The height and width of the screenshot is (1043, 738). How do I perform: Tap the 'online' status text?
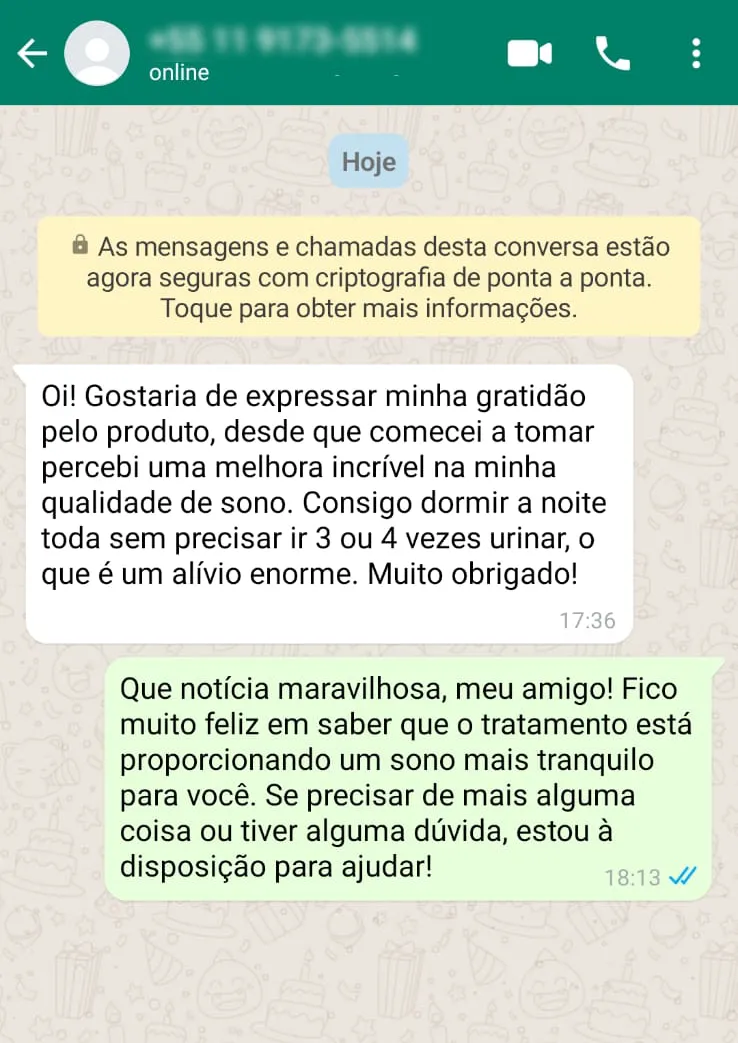click(x=178, y=72)
